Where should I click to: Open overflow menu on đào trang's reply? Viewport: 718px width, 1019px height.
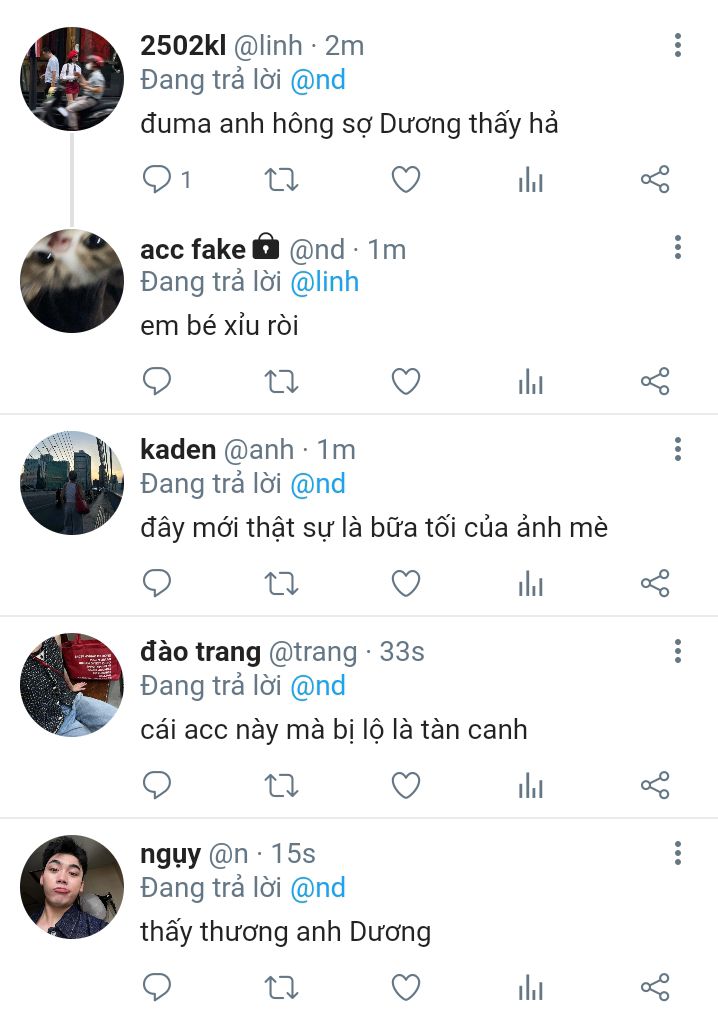click(678, 651)
